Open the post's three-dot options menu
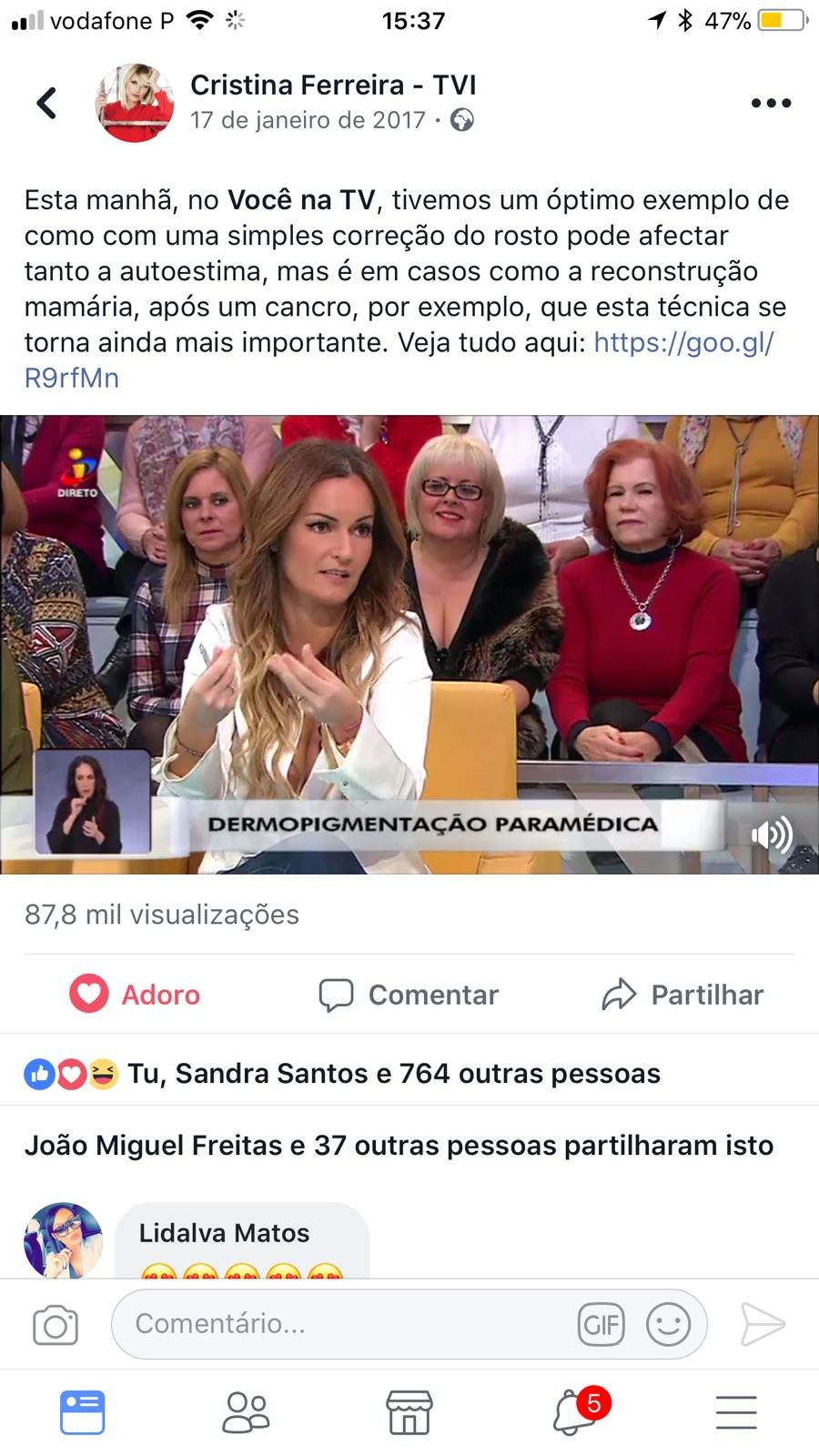819x1456 pixels. [x=771, y=103]
